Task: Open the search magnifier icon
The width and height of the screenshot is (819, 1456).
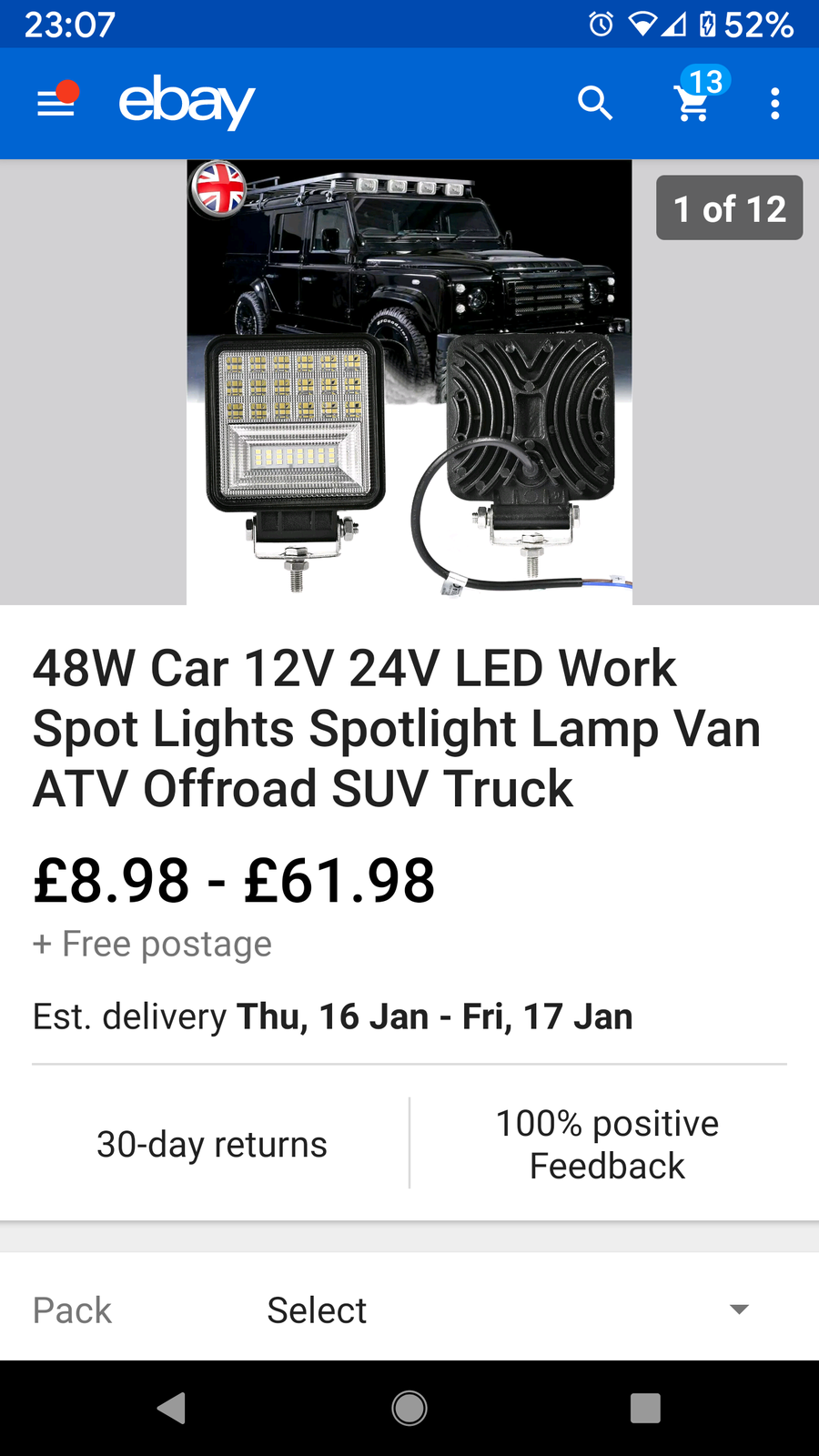Action: [595, 104]
